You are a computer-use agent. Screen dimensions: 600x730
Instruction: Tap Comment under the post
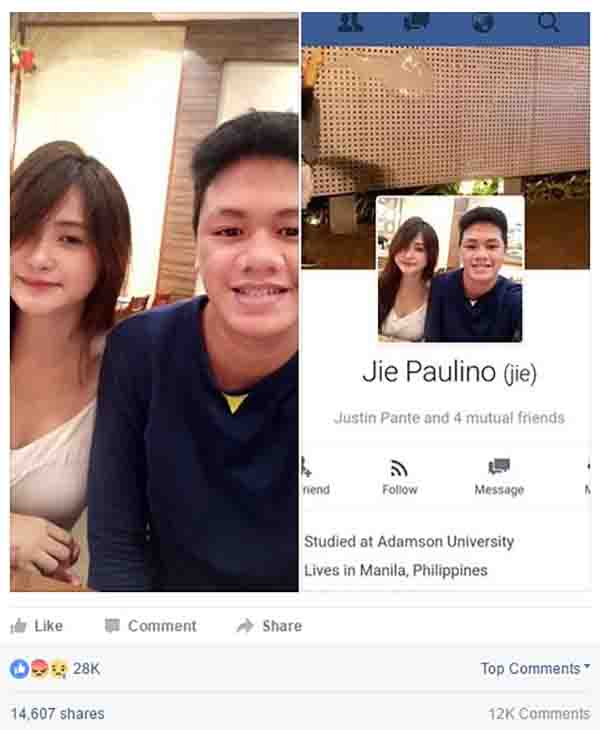[151, 626]
